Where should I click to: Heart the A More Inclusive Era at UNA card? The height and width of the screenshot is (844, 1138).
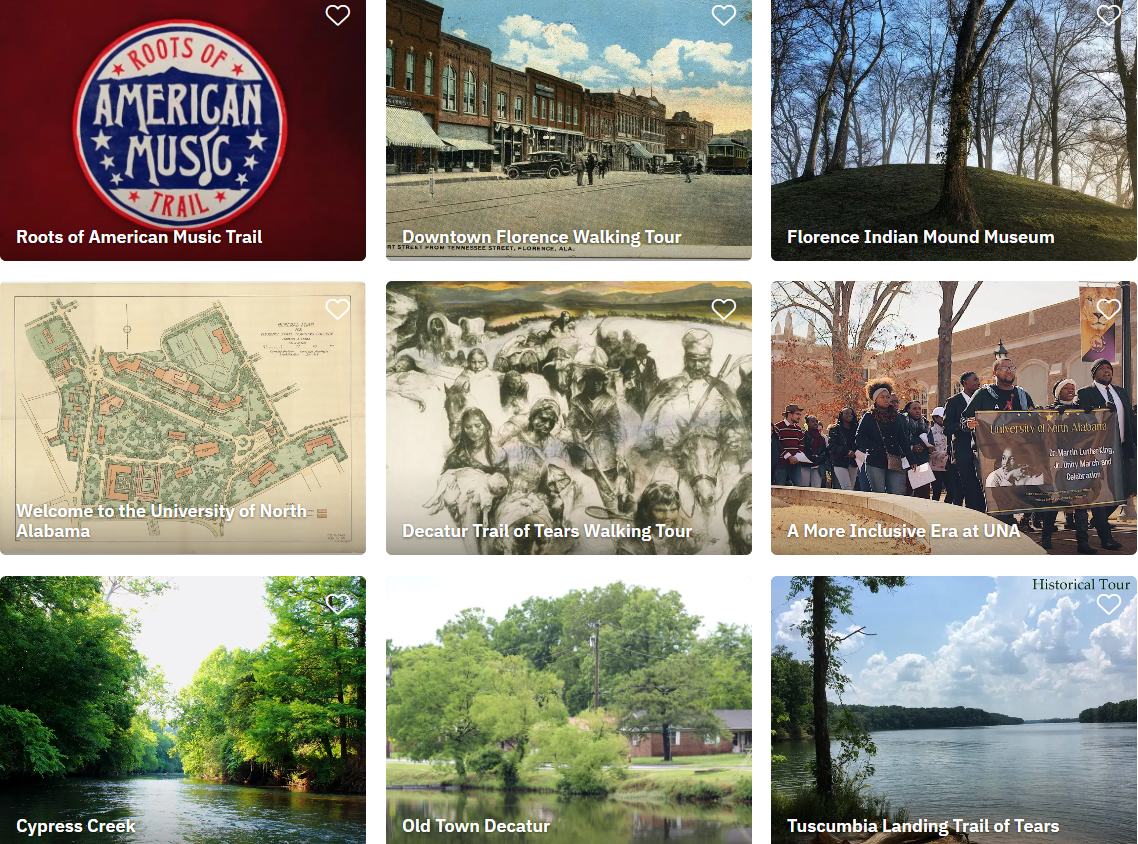1109,309
